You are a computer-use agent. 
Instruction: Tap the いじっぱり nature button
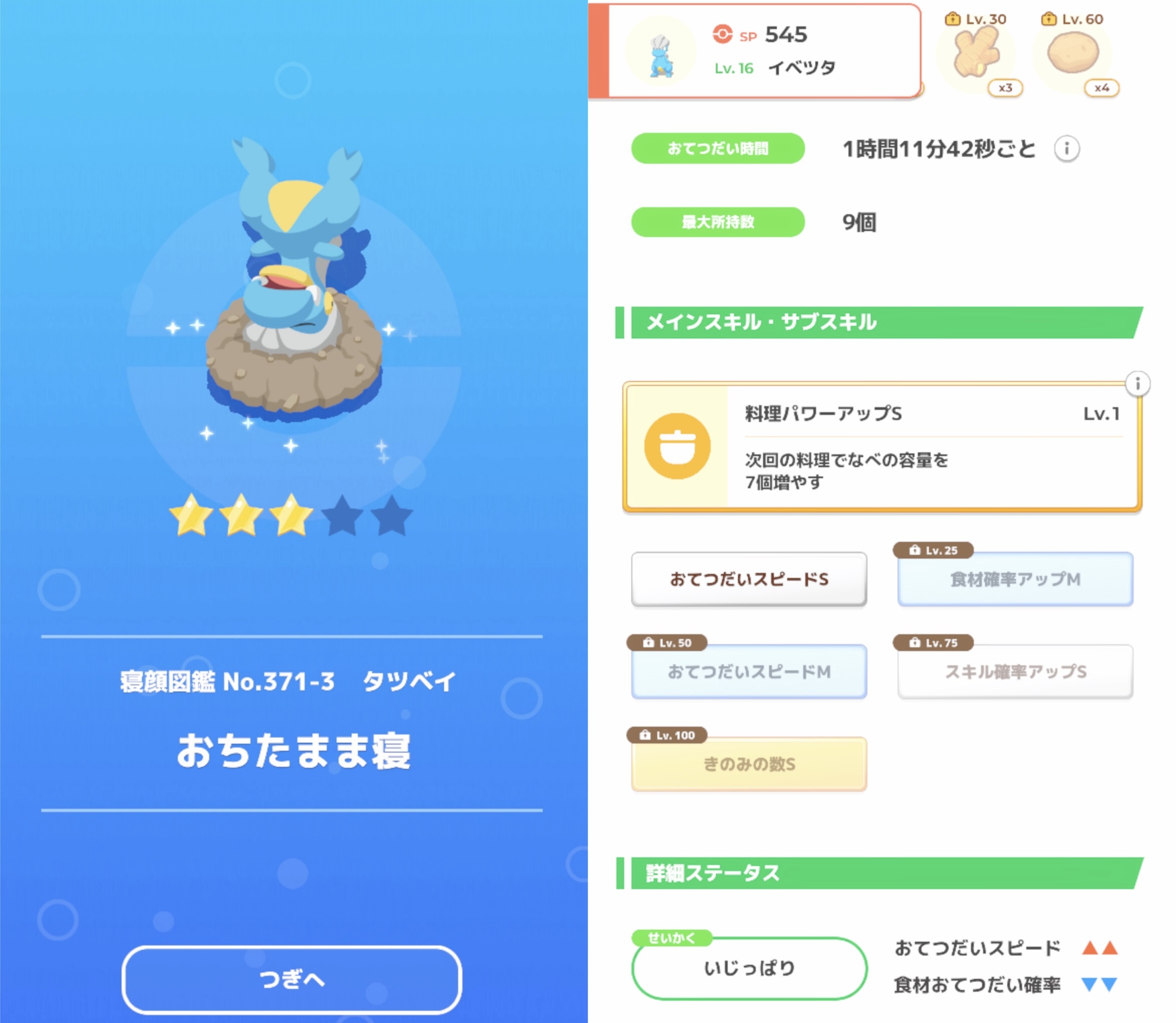click(748, 968)
